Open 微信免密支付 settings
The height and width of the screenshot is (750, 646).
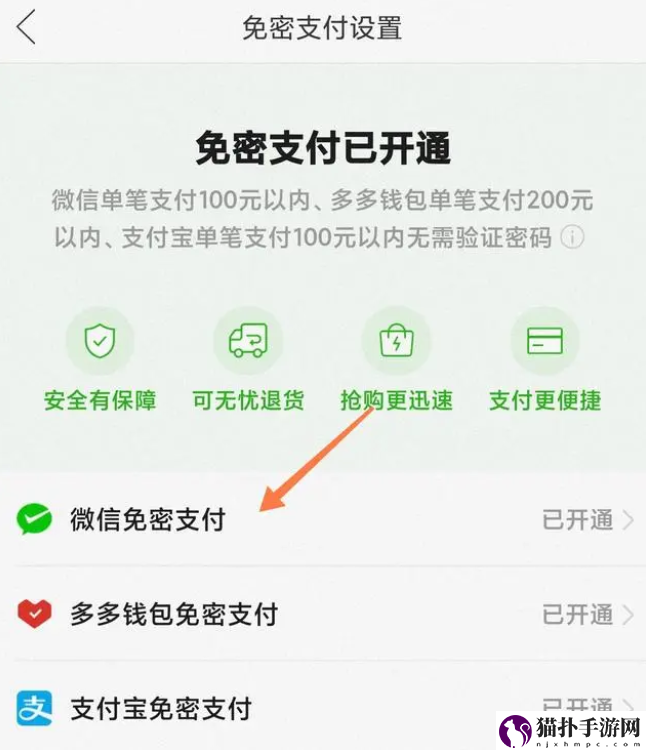pos(323,520)
